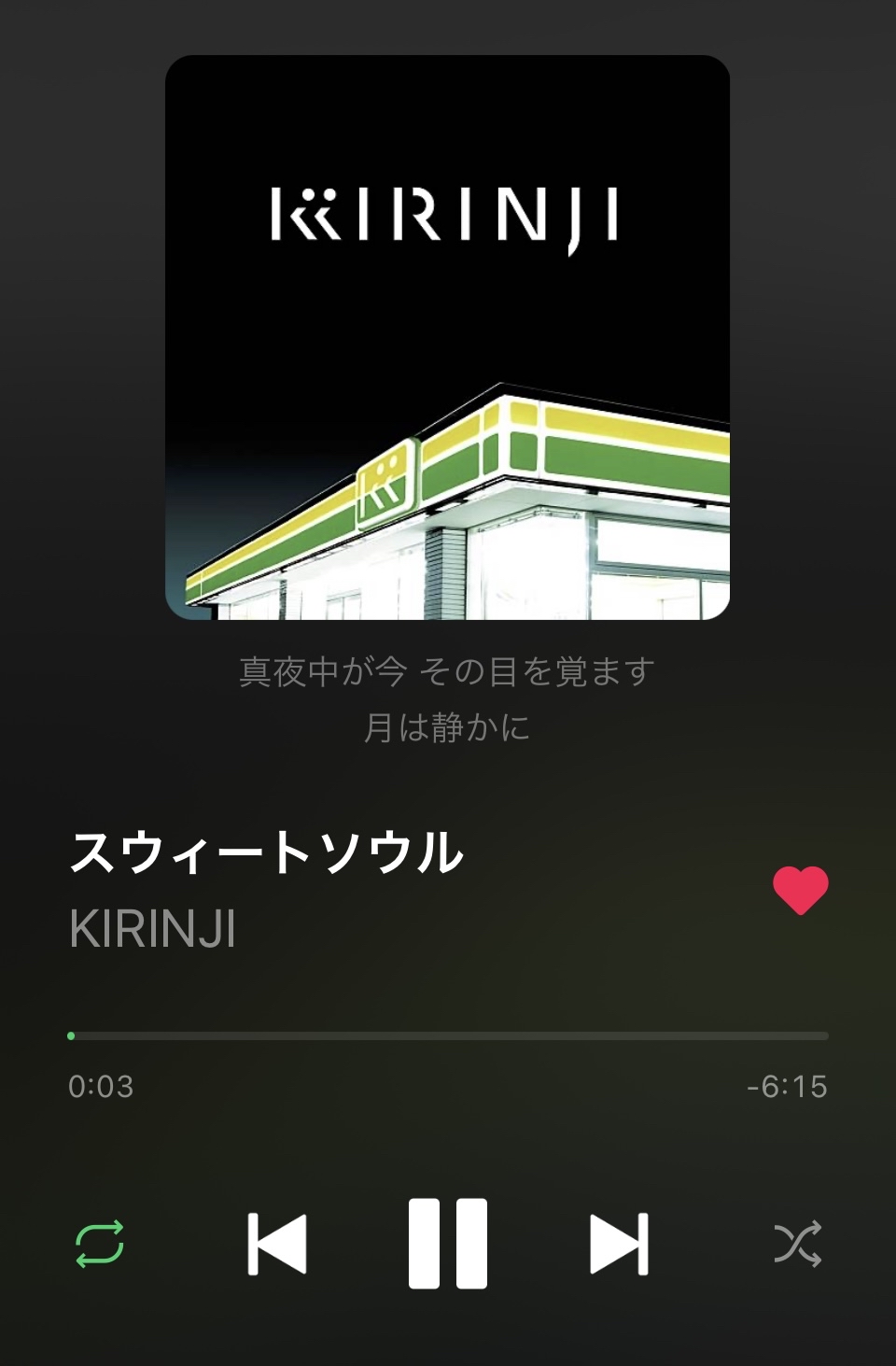
Task: Unlike スウィートソウル via the heart icon
Action: pos(800,890)
